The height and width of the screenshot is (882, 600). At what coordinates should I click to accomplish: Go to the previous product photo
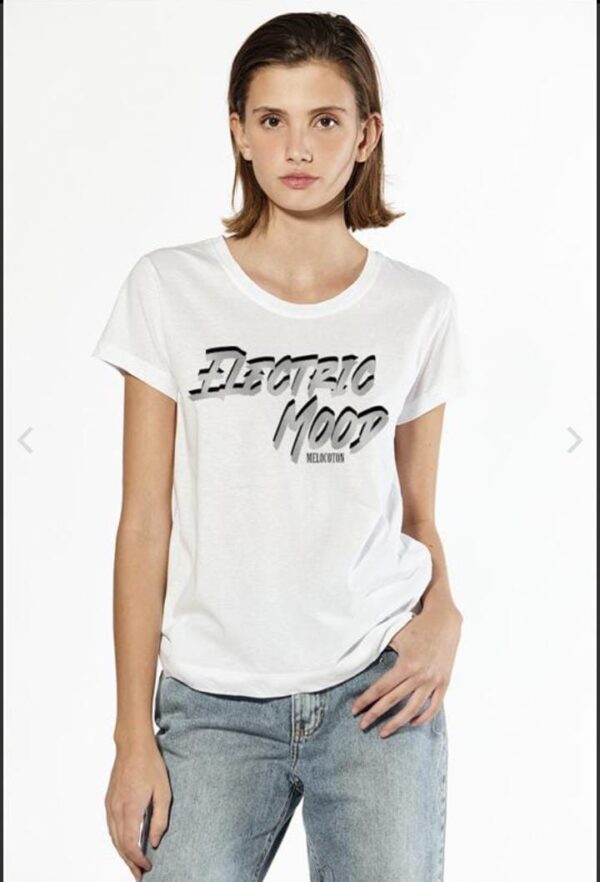coord(25,439)
